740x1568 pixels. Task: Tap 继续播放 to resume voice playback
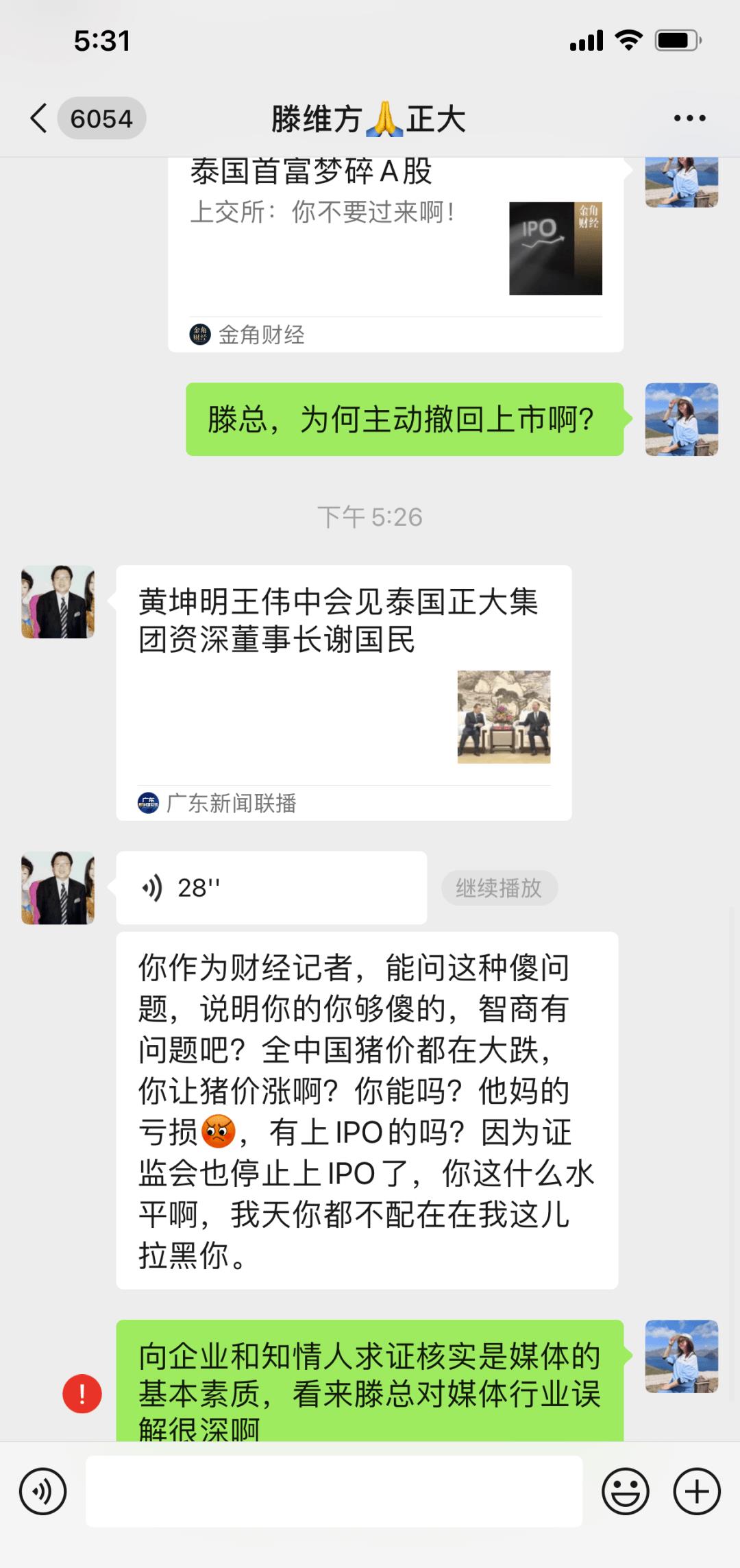click(x=499, y=886)
